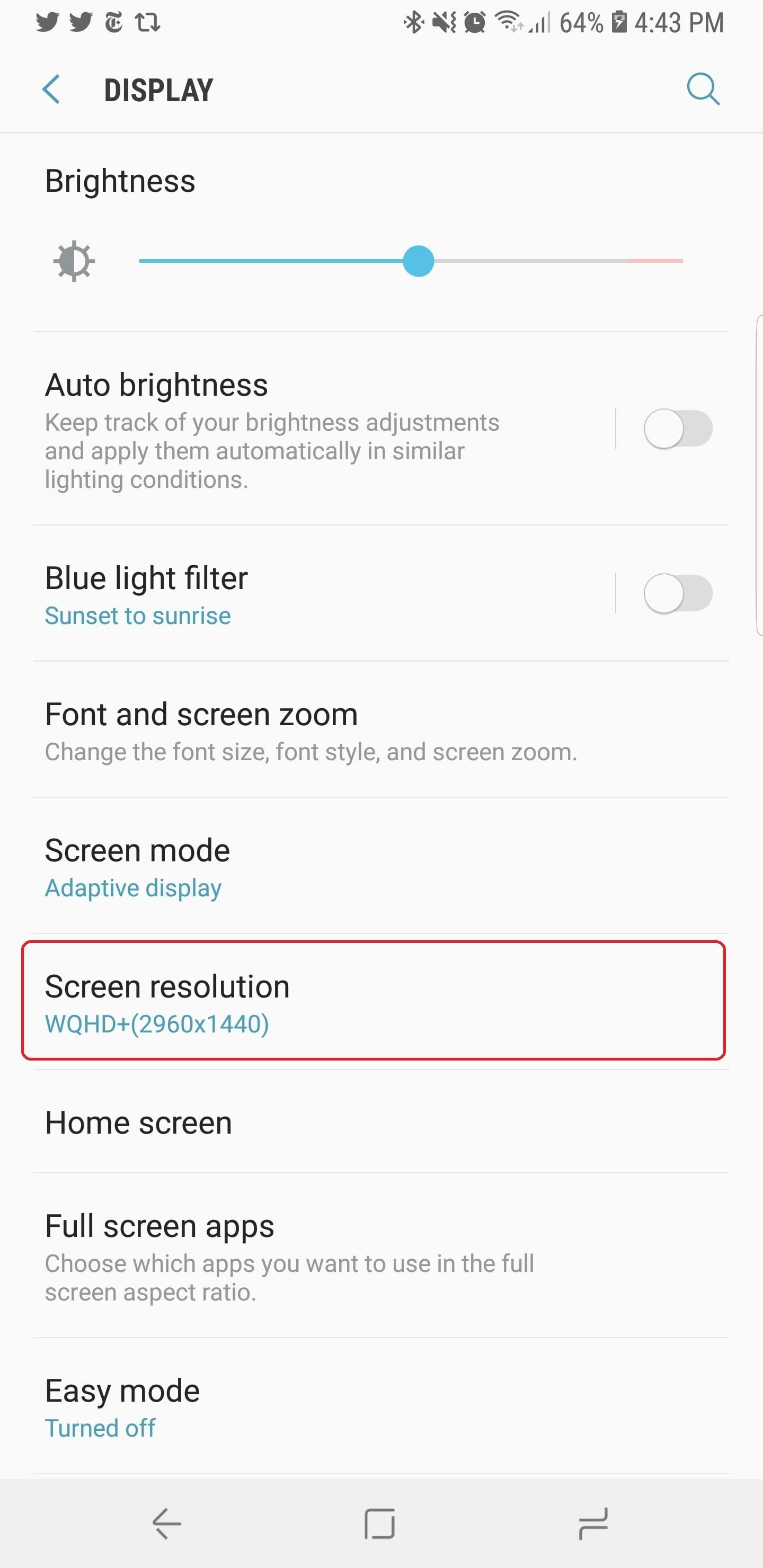Go back from Display settings

click(52, 90)
